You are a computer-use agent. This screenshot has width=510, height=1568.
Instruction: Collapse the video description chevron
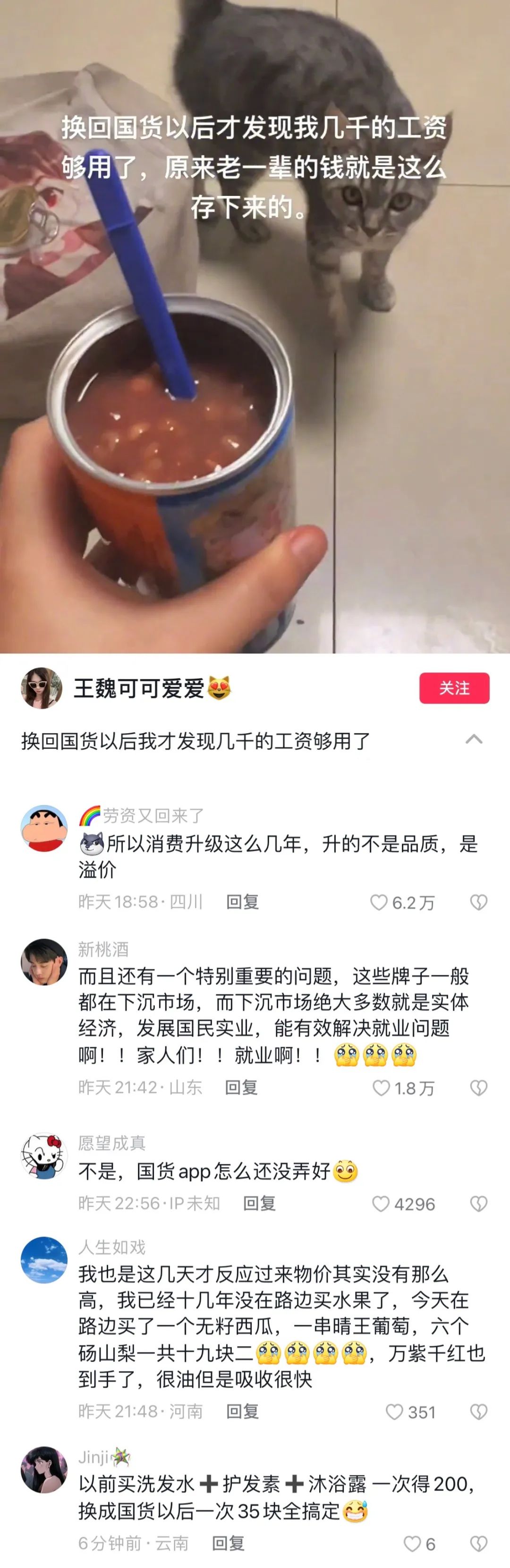tap(474, 739)
